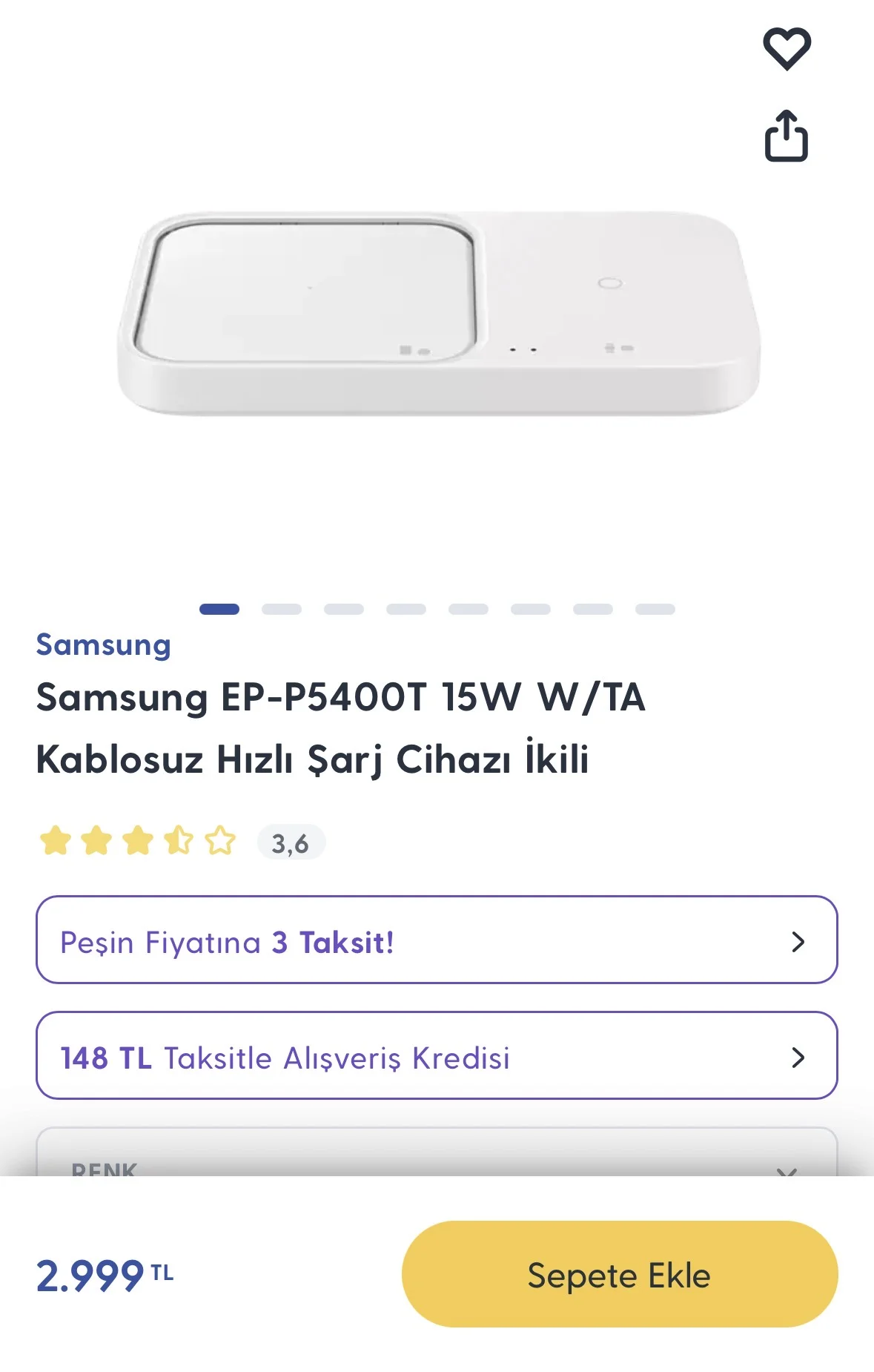The height and width of the screenshot is (1372, 874).
Task: Share this Samsung charger product
Action: pos(786,136)
